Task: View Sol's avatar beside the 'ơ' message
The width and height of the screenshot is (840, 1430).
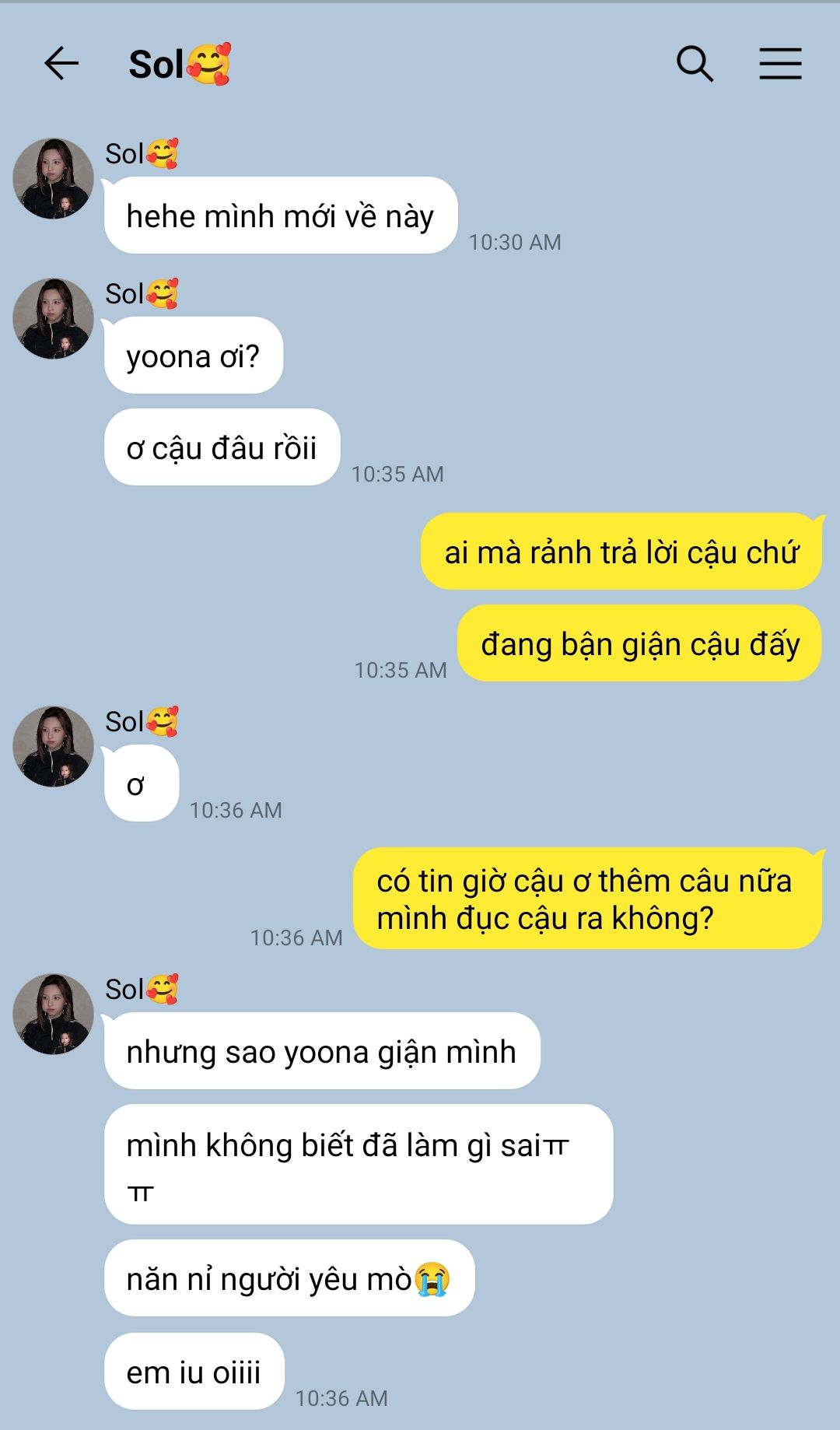Action: [x=53, y=746]
